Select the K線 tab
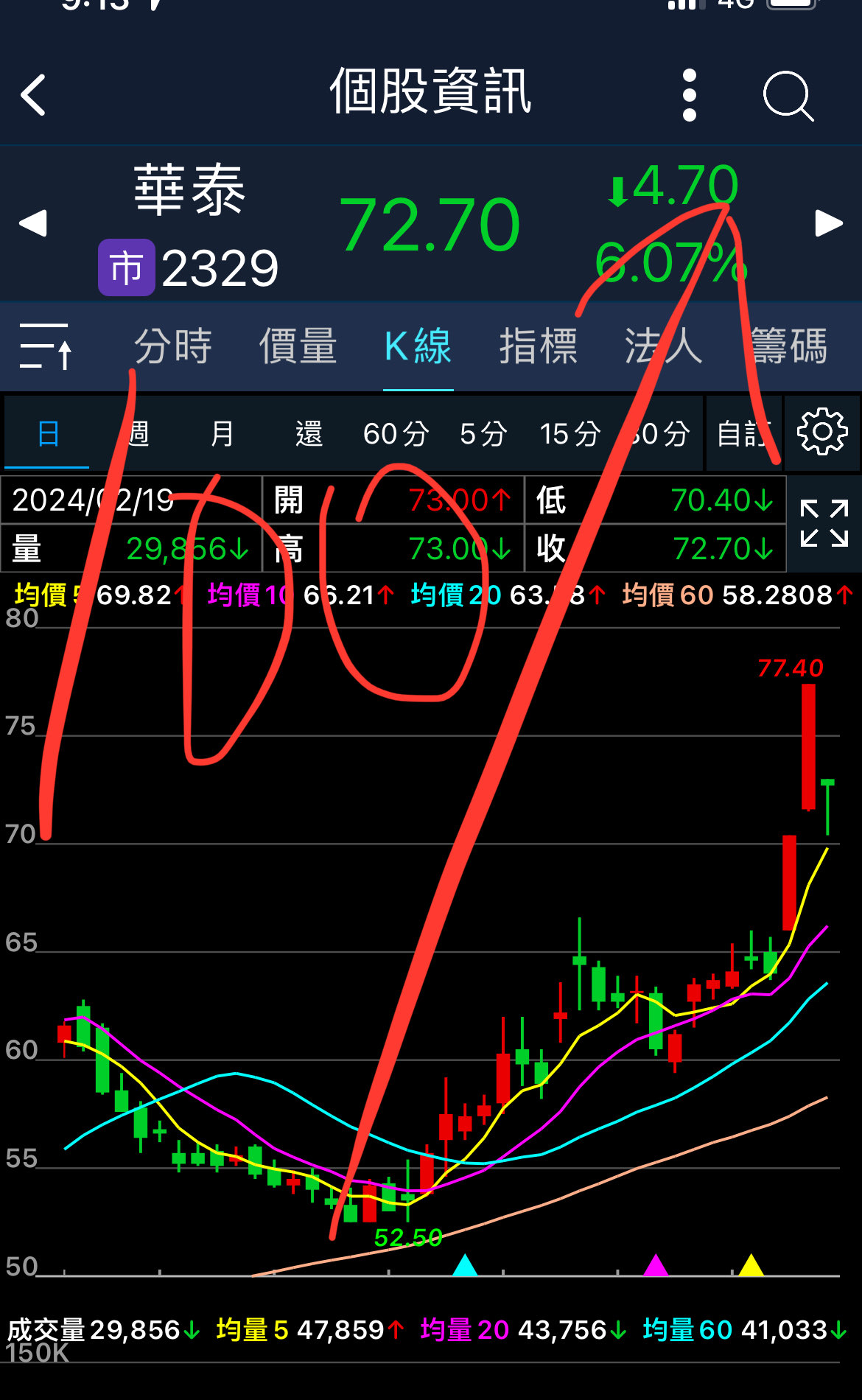862x1400 pixels. [x=418, y=346]
